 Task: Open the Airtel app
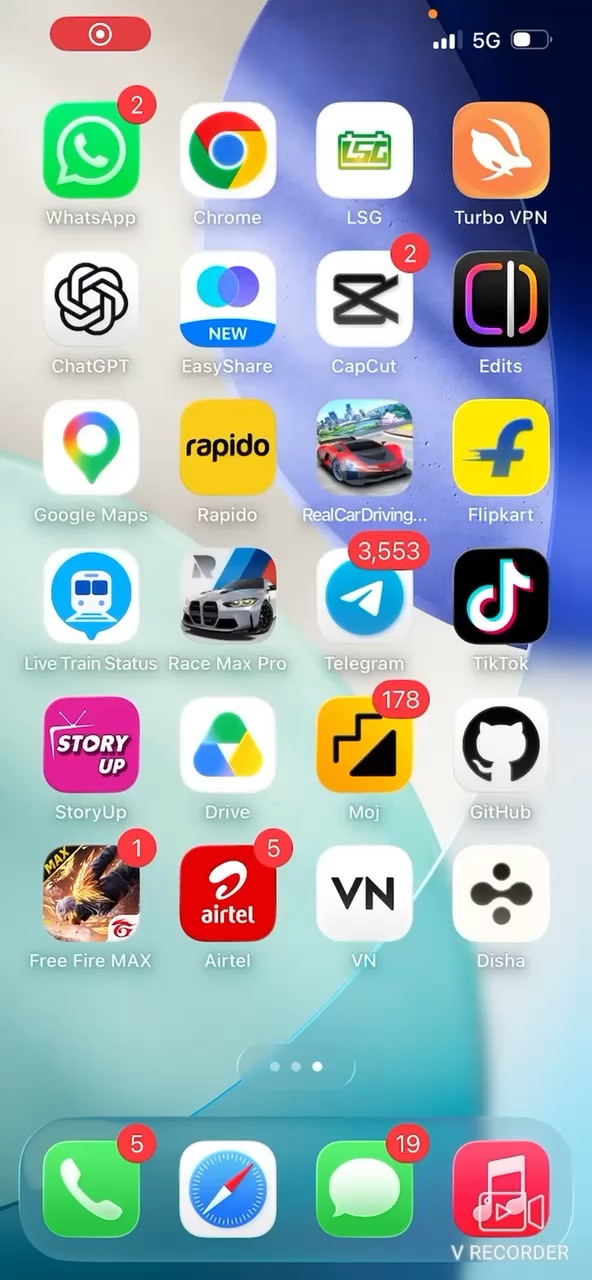coord(227,893)
